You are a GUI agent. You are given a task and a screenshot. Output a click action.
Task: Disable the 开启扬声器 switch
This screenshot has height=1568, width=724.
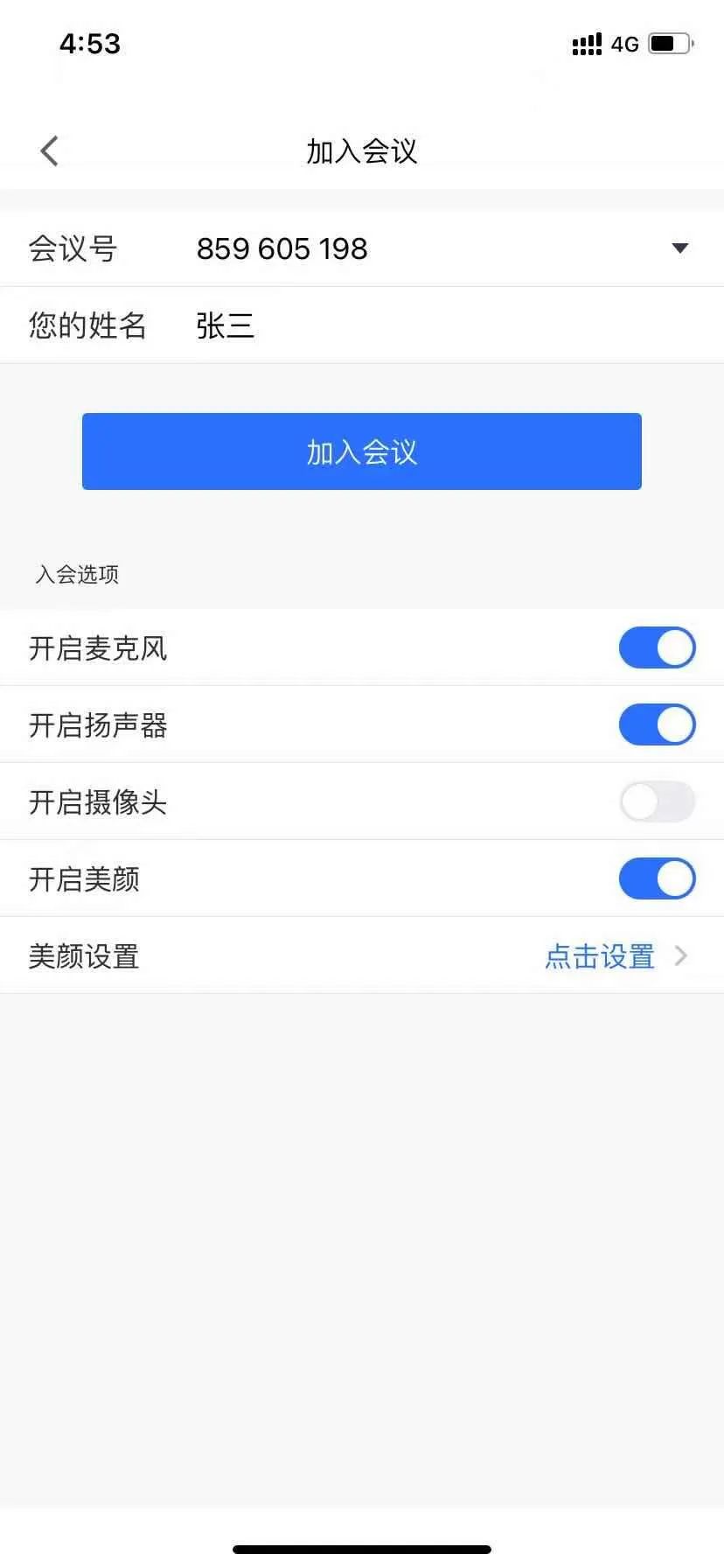click(x=657, y=724)
